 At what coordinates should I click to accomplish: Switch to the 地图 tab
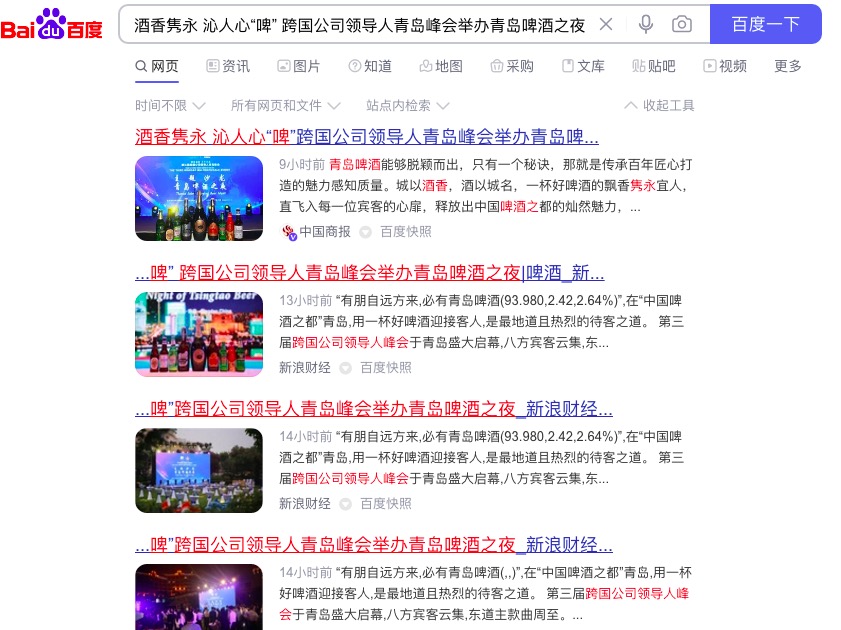(441, 66)
